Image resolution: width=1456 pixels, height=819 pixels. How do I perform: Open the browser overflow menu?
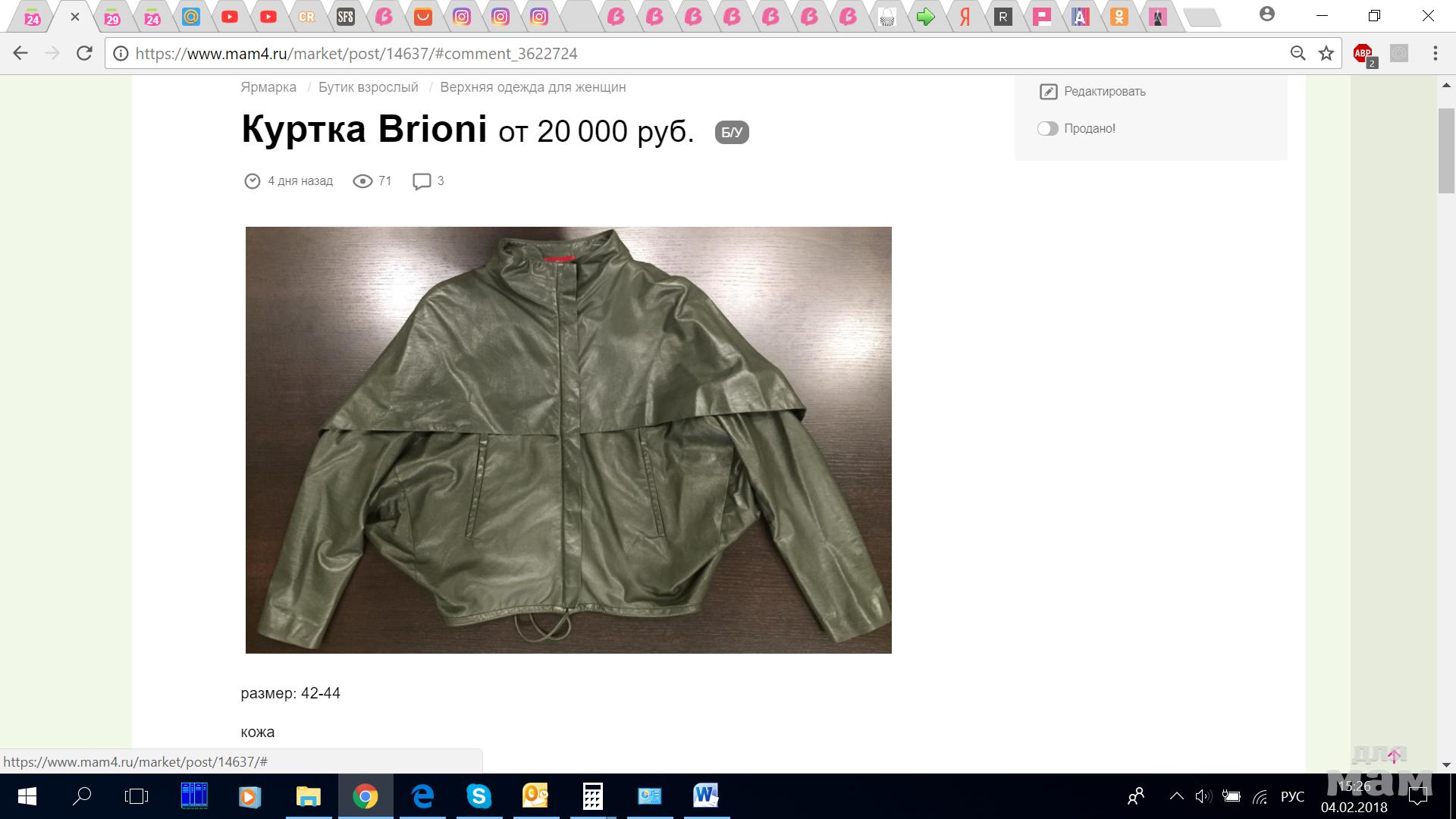point(1435,53)
